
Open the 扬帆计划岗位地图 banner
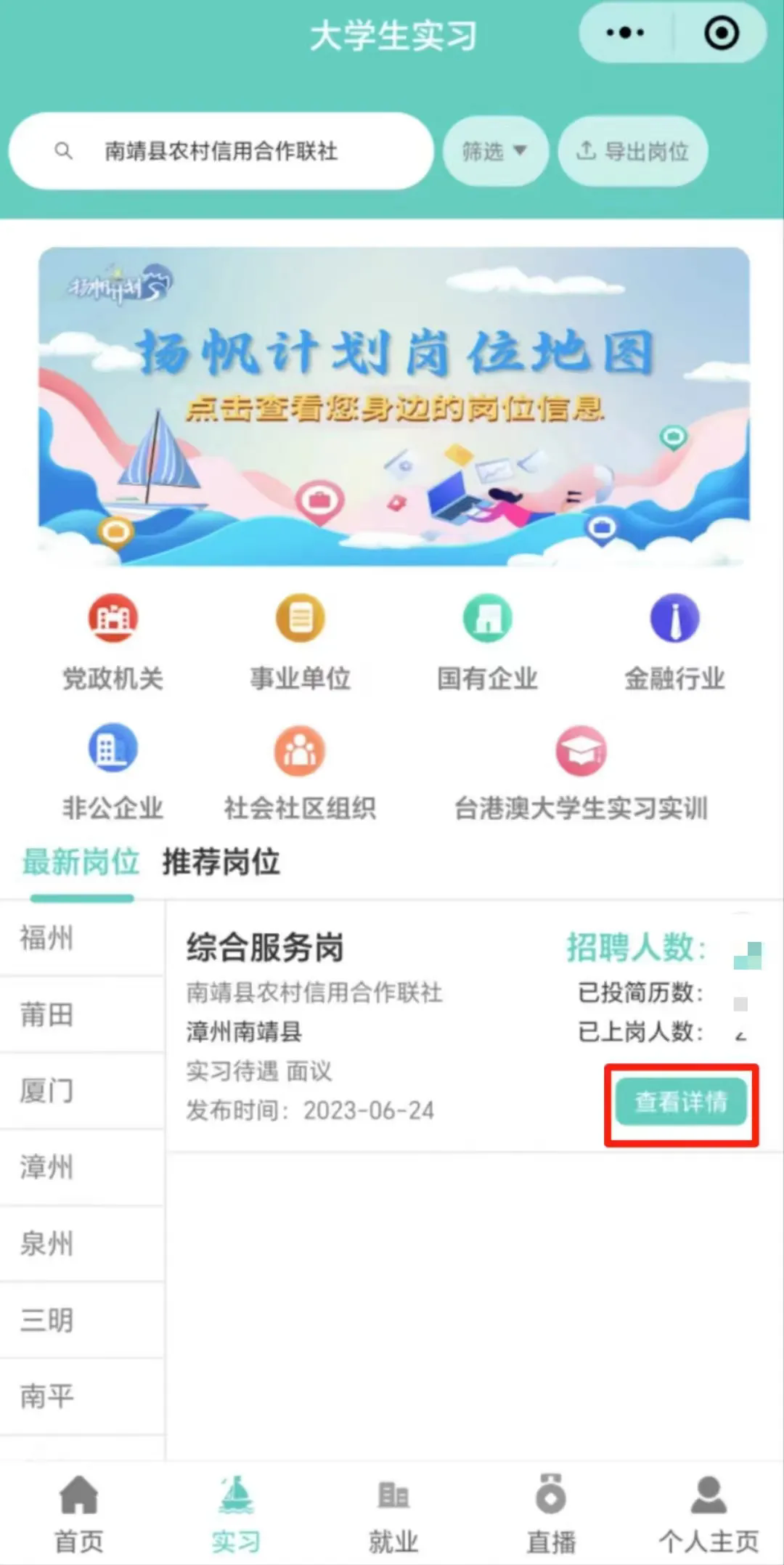393,406
